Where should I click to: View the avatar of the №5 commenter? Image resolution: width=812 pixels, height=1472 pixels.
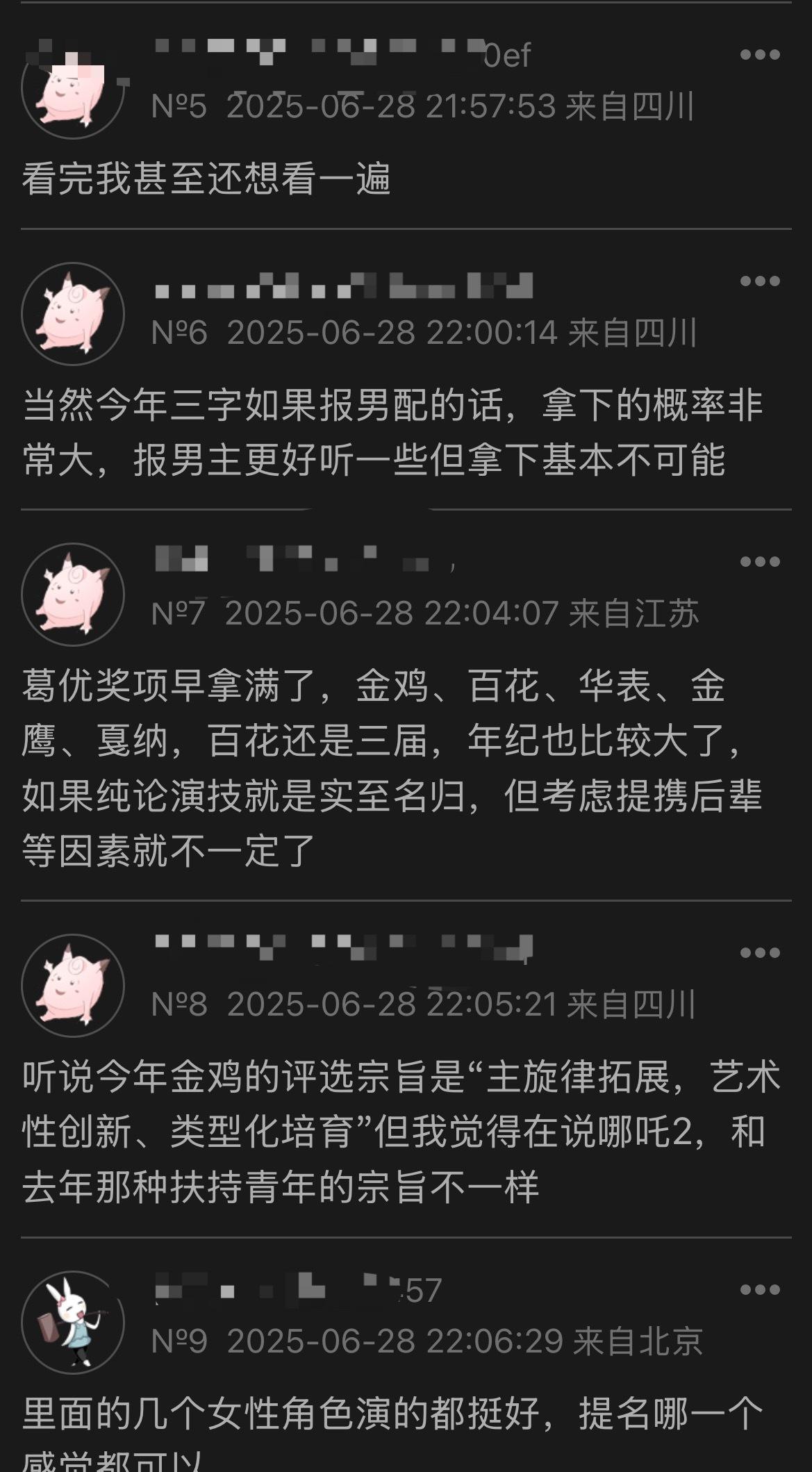73,90
